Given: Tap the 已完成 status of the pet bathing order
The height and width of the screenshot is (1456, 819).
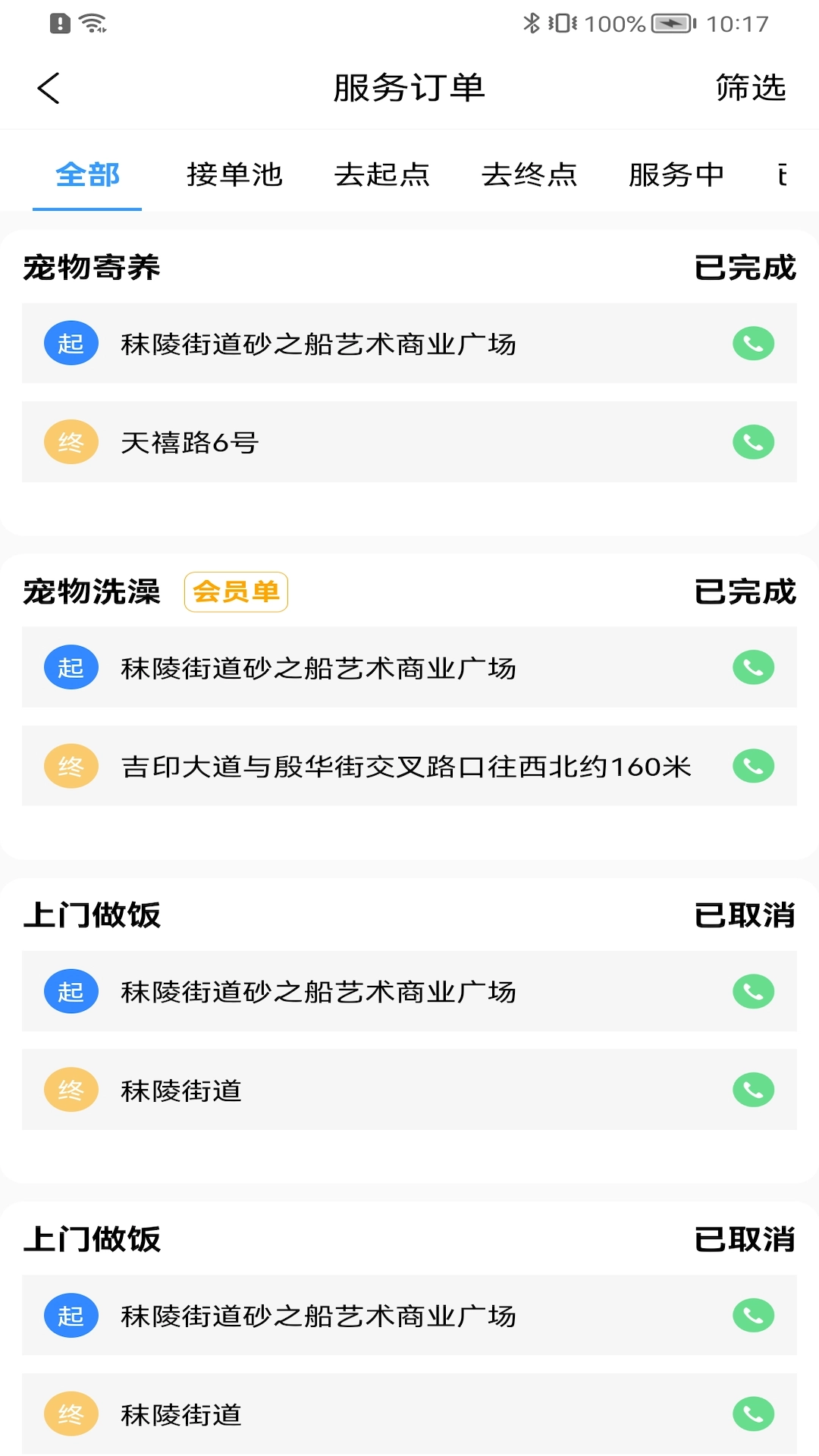Looking at the screenshot, I should tap(745, 592).
